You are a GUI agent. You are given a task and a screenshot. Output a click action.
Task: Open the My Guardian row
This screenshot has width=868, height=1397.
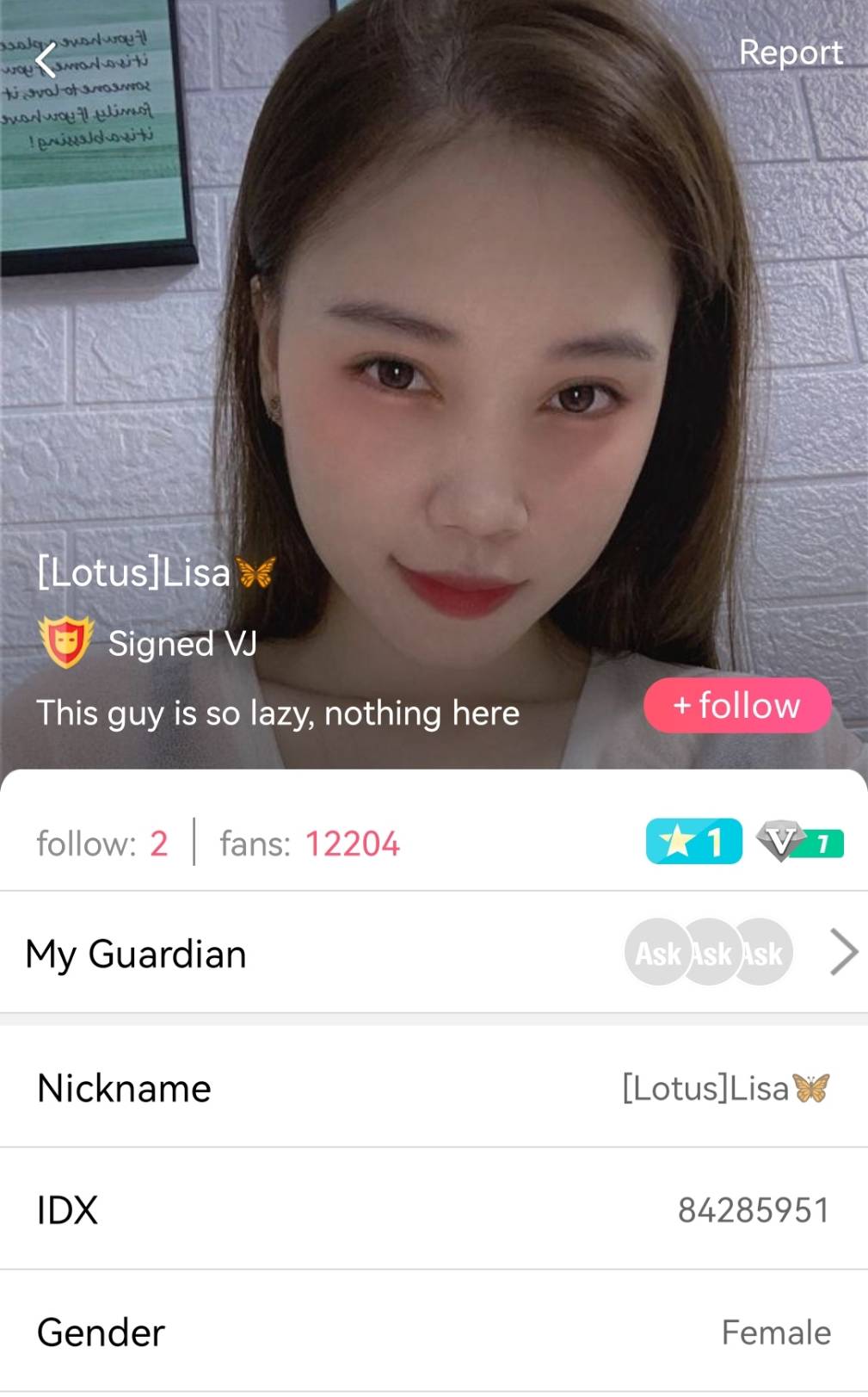pyautogui.click(x=434, y=953)
